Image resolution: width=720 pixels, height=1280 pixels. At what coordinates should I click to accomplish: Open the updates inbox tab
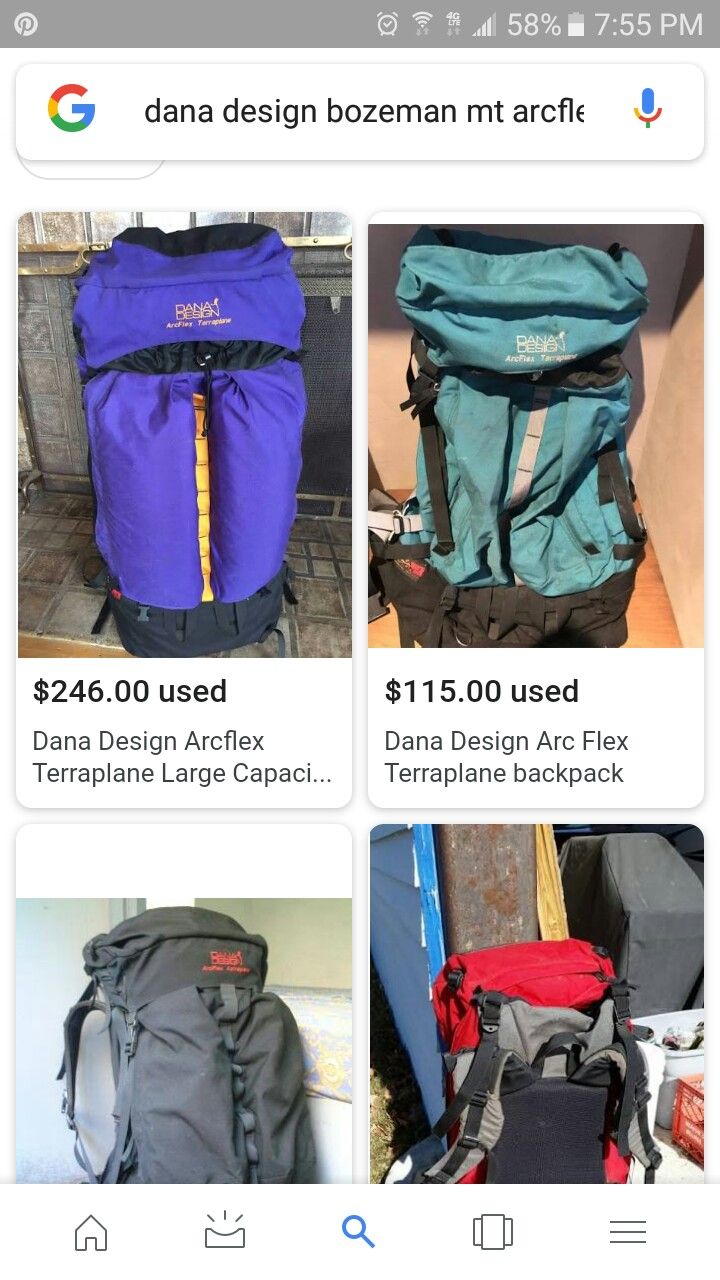click(225, 1232)
